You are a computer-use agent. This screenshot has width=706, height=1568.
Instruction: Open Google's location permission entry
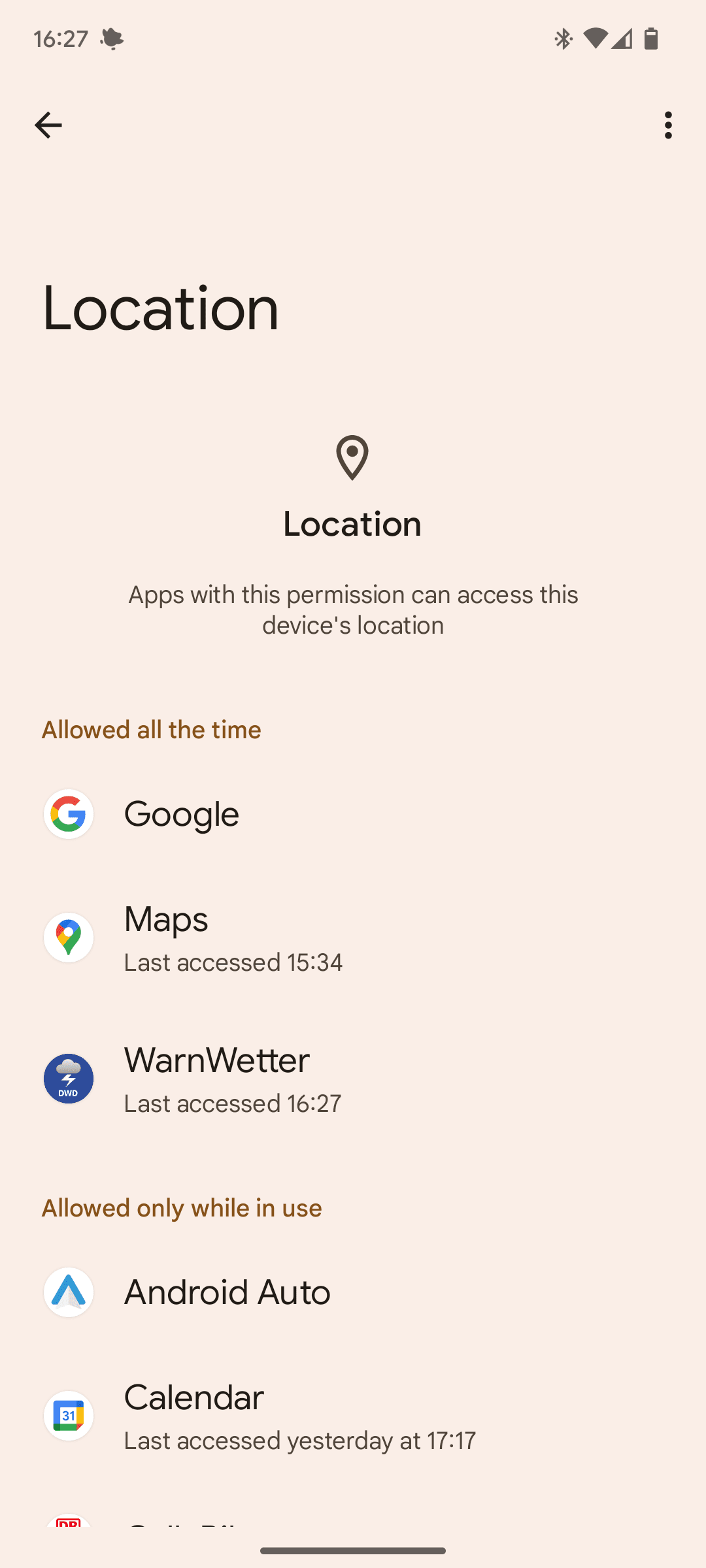[353, 814]
